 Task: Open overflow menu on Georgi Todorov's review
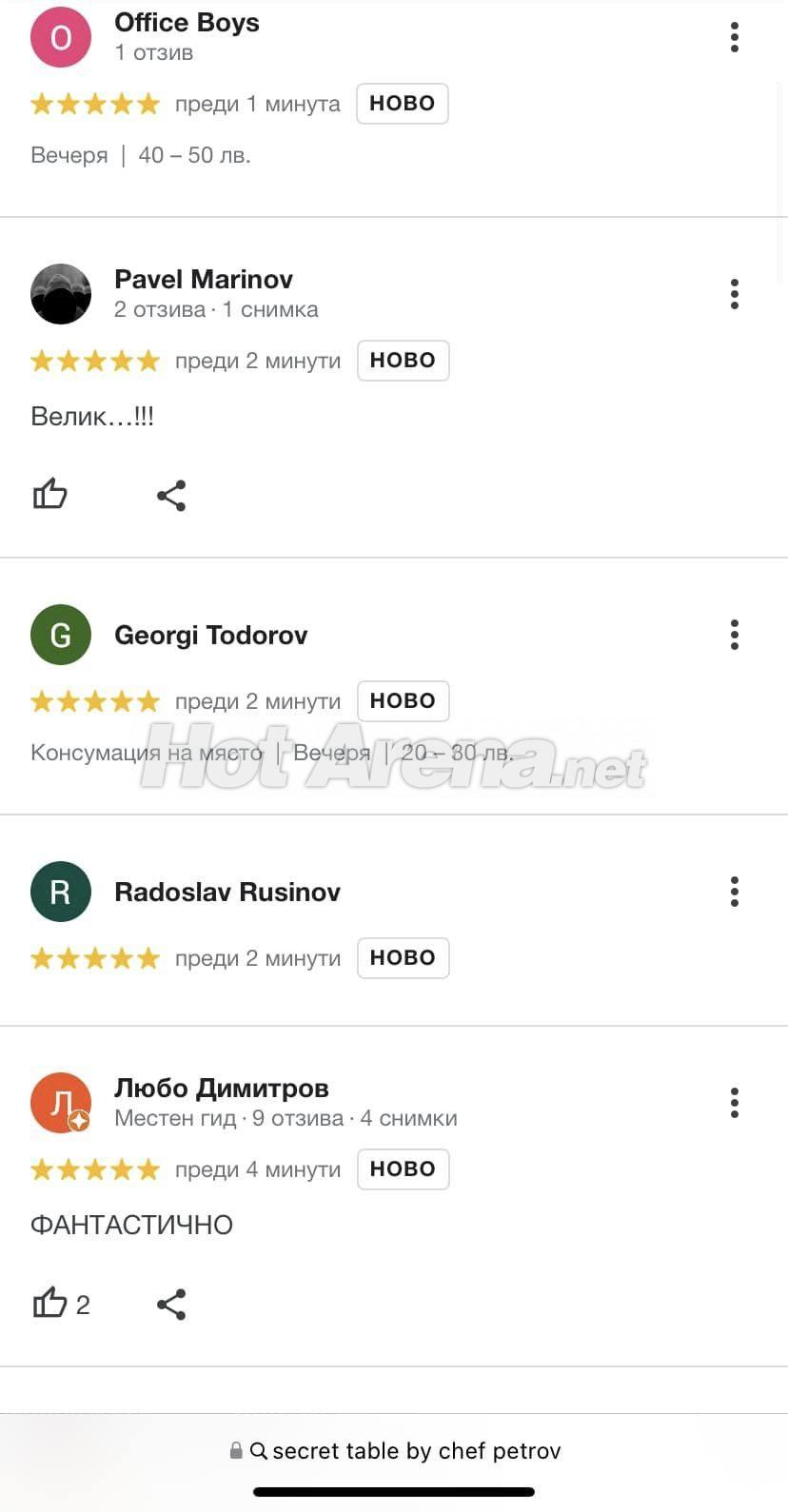pos(734,635)
